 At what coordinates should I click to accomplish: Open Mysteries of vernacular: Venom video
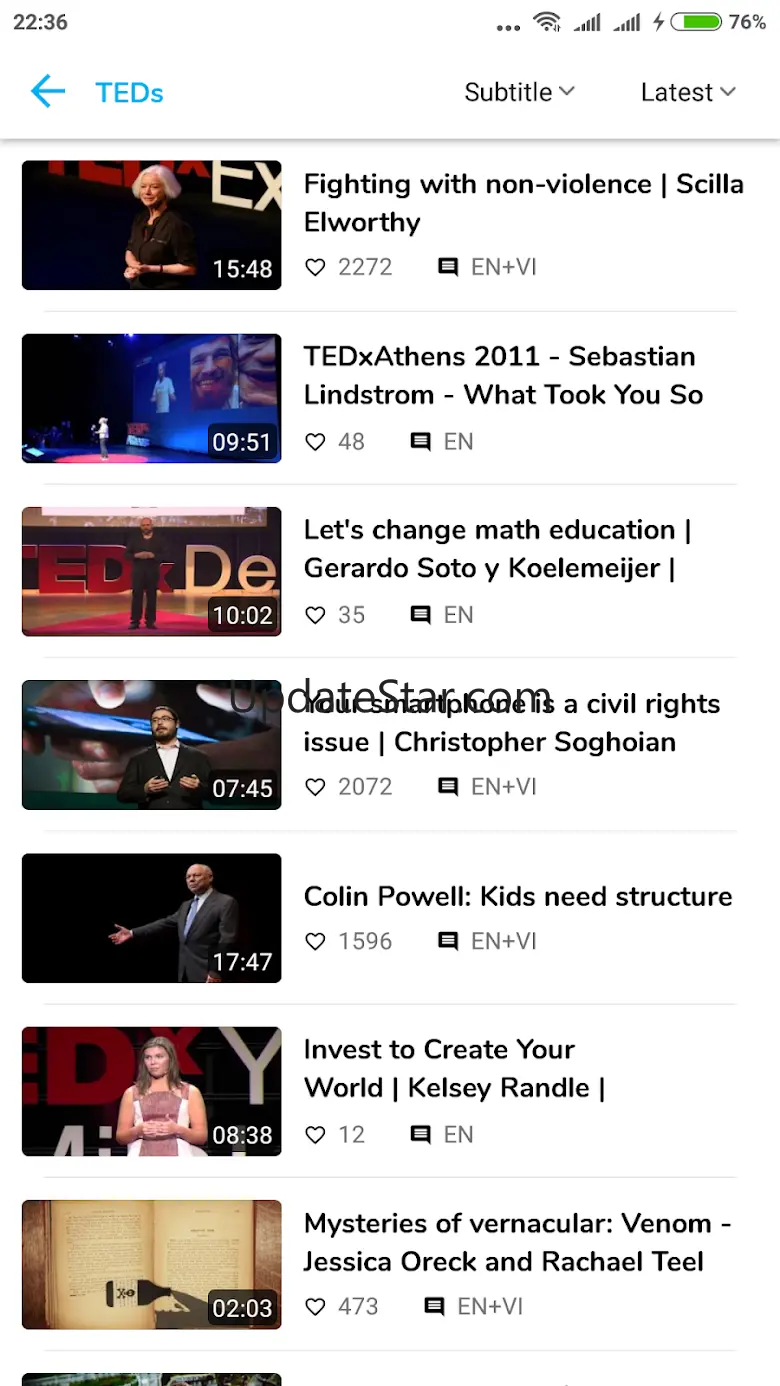[x=517, y=1242]
